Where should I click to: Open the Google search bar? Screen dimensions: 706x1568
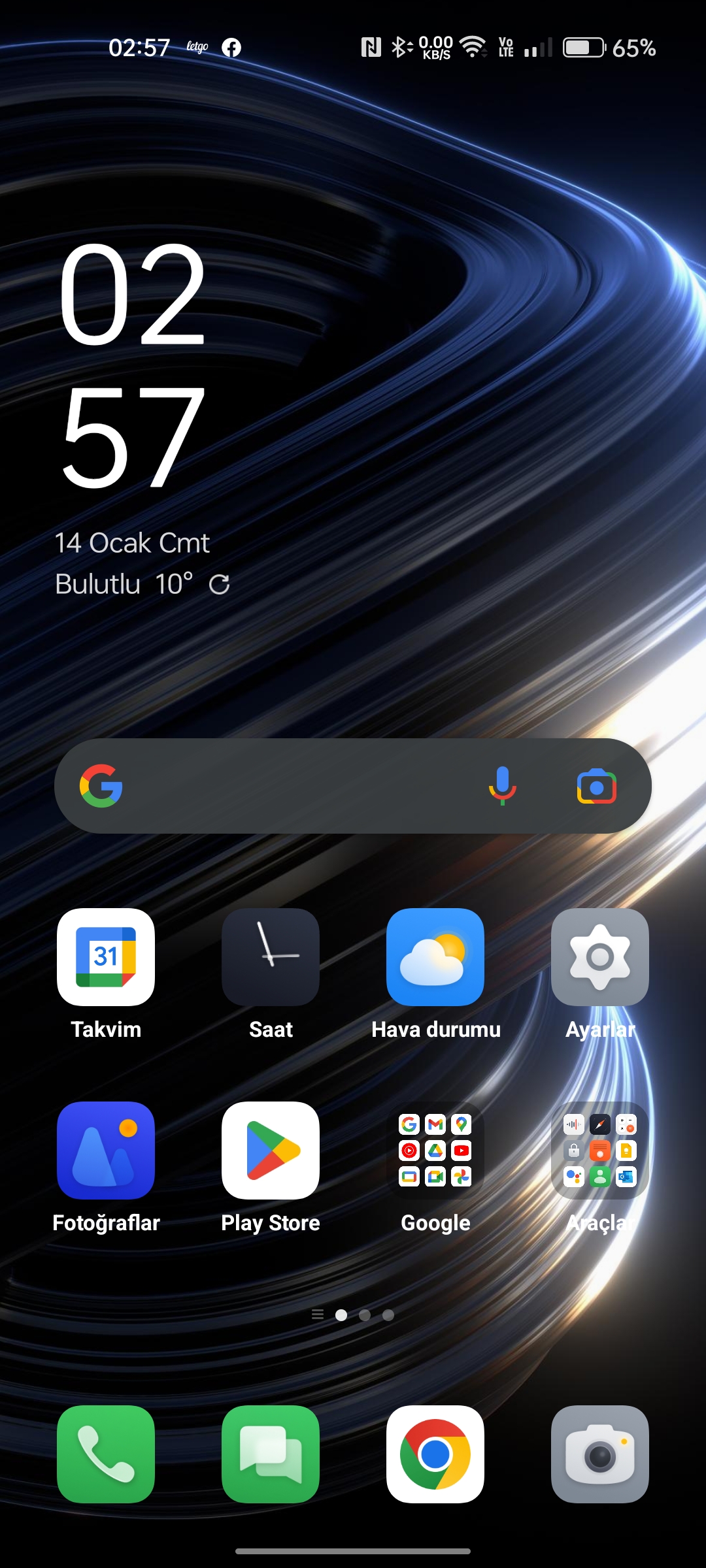pos(353,786)
